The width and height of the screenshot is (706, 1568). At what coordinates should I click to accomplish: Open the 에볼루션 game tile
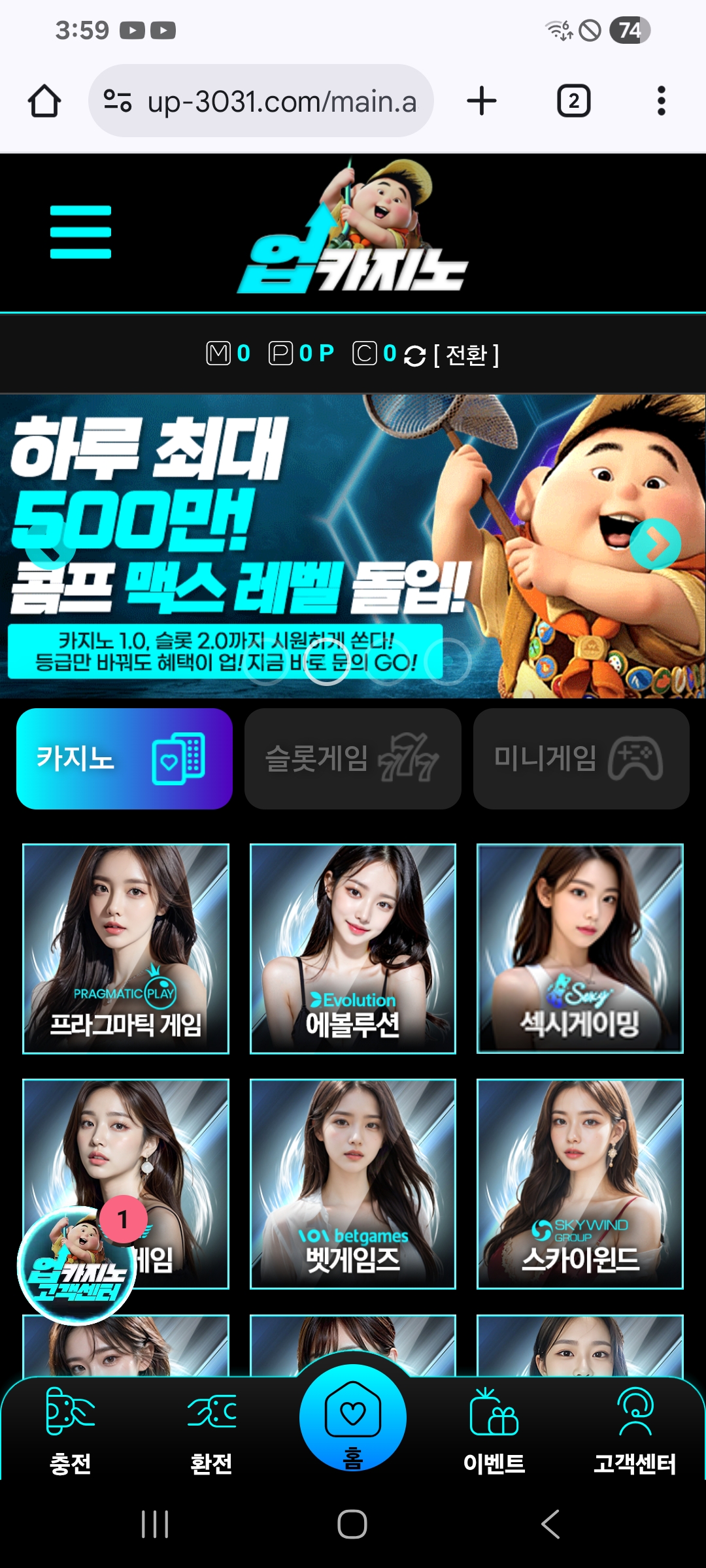coord(352,949)
